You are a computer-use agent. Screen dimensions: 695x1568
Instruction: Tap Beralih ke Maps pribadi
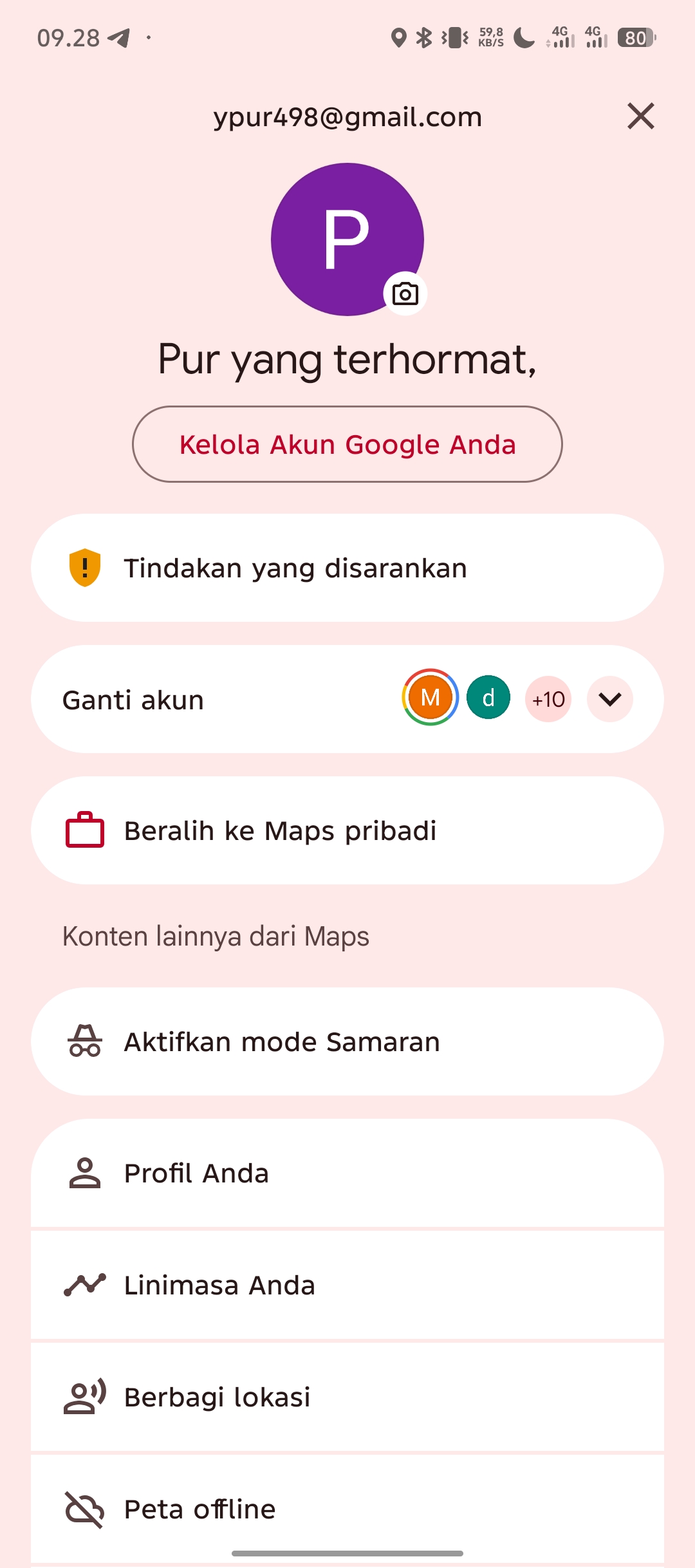347,830
